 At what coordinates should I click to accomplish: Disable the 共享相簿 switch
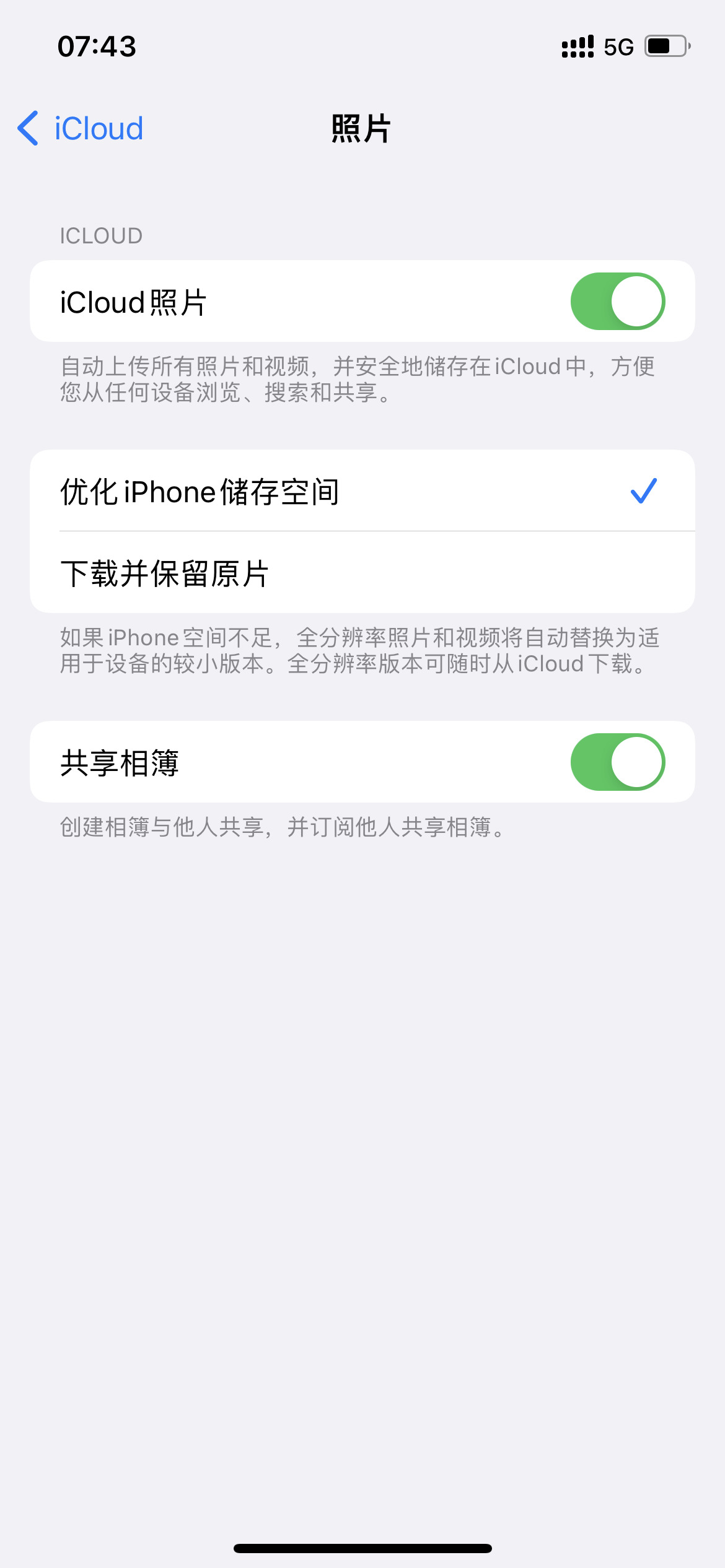pyautogui.click(x=617, y=762)
